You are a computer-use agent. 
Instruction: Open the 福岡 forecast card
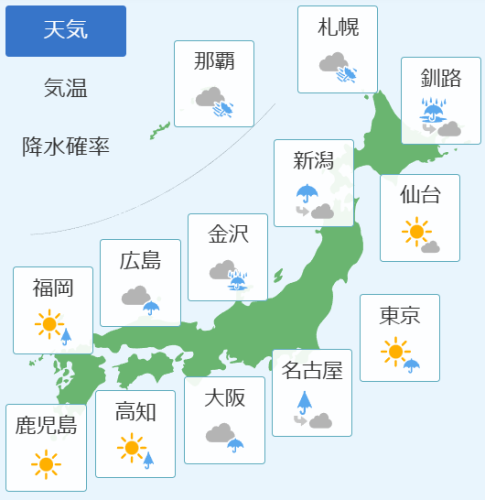tap(53, 310)
